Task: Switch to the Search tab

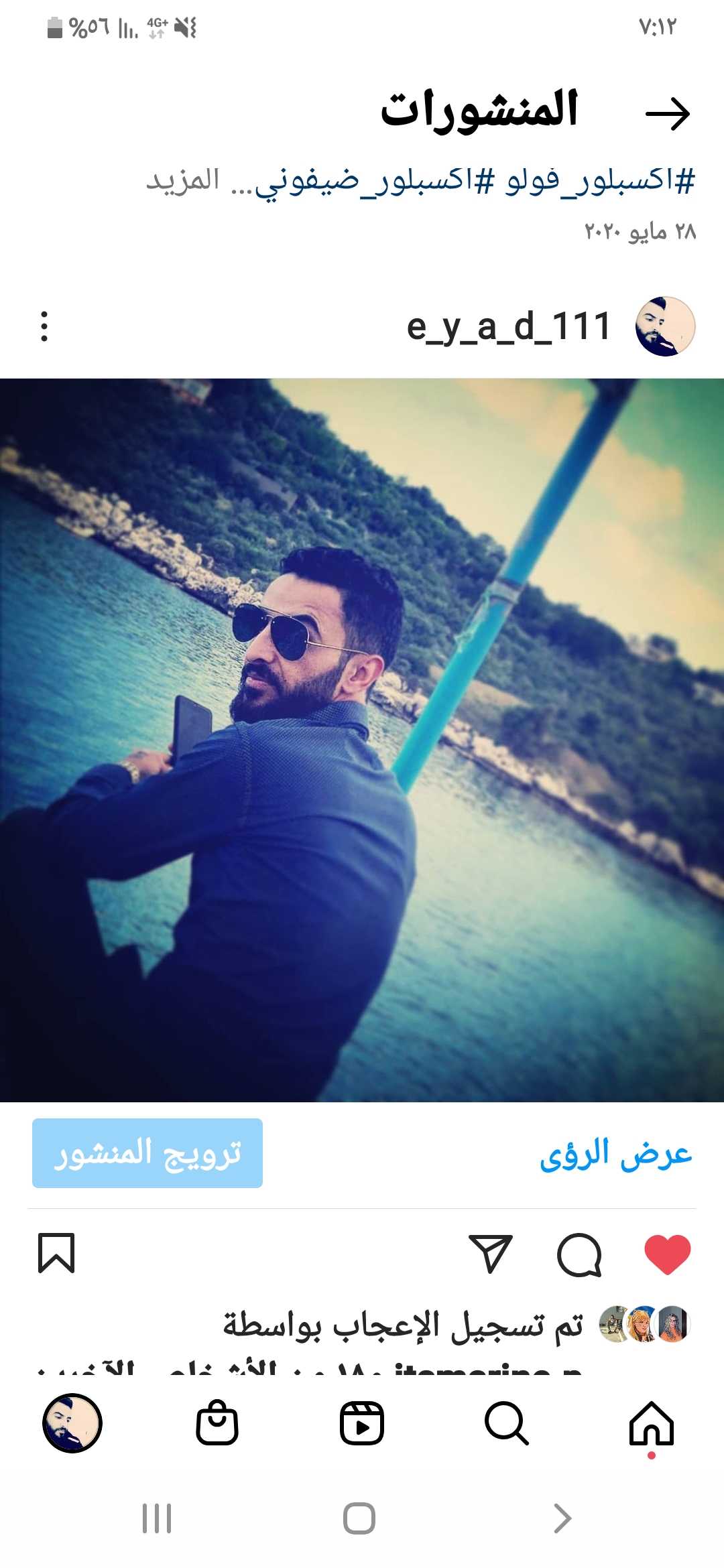Action: (506, 1423)
